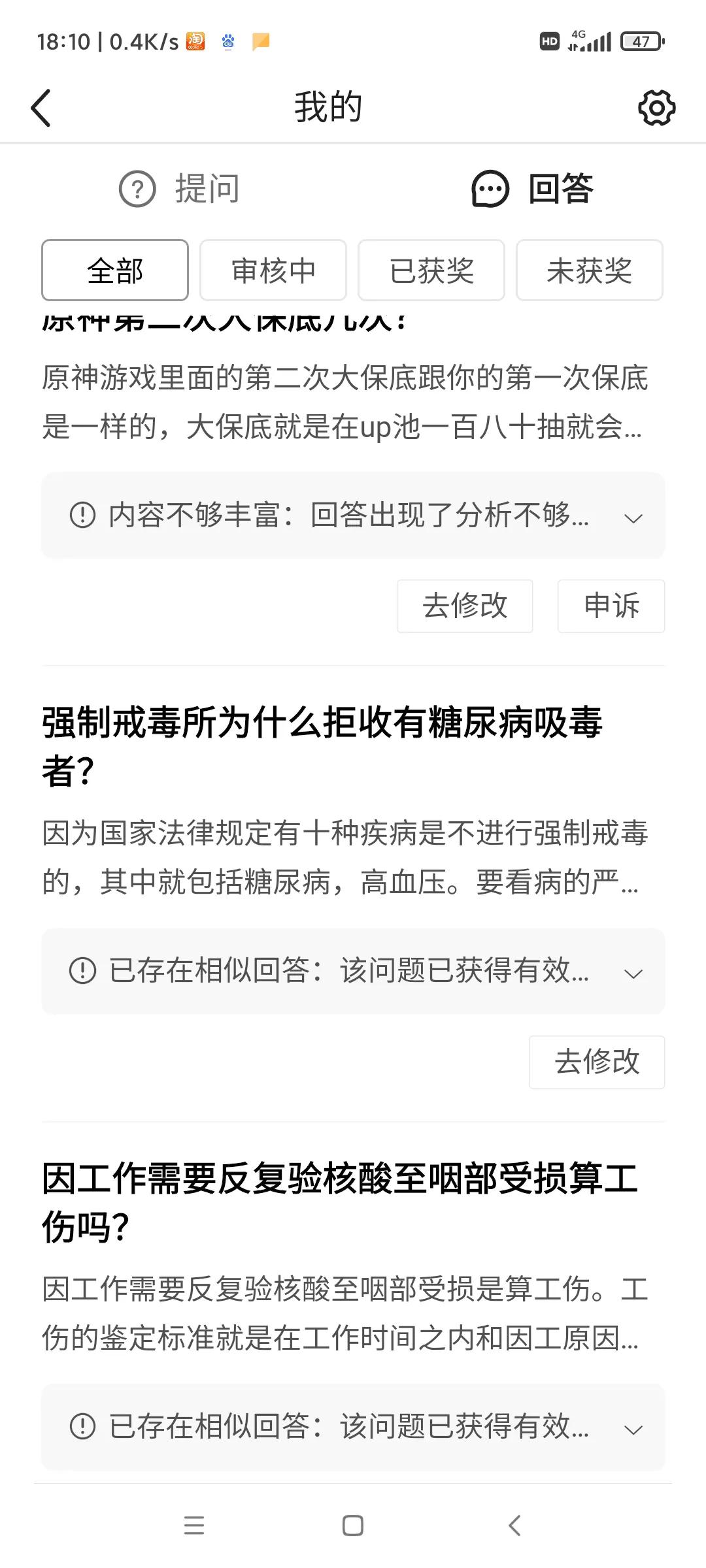Toggle the 未获奖 filter
The width and height of the screenshot is (706, 1568).
click(x=588, y=270)
